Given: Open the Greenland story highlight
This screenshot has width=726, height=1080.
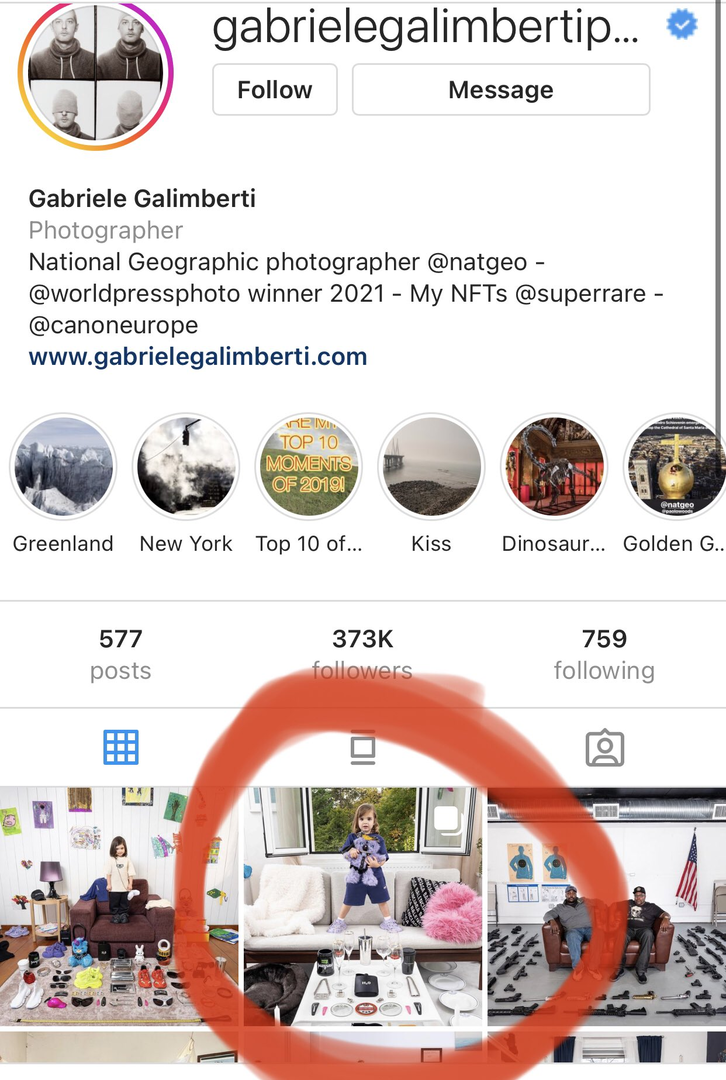Looking at the screenshot, I should point(63,468).
